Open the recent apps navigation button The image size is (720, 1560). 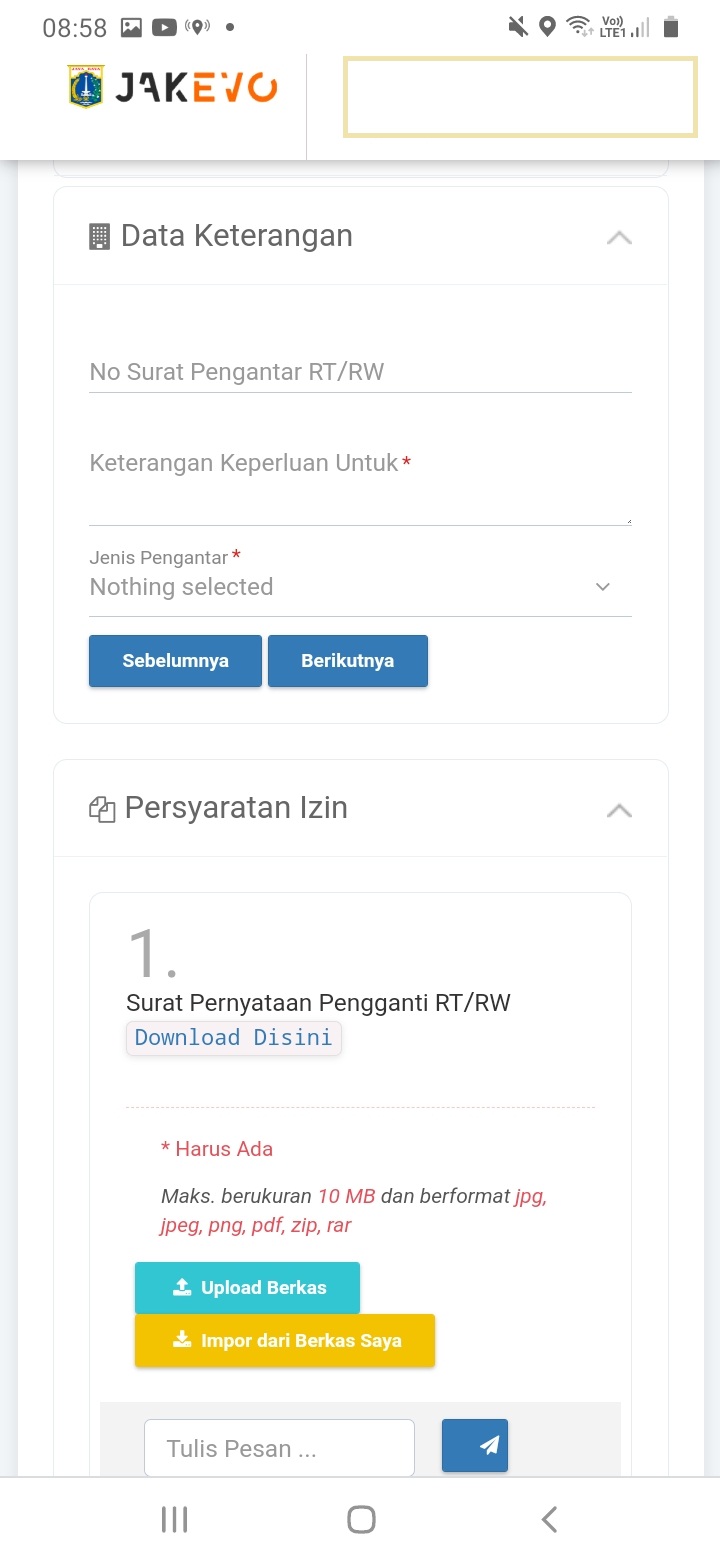(x=173, y=1518)
